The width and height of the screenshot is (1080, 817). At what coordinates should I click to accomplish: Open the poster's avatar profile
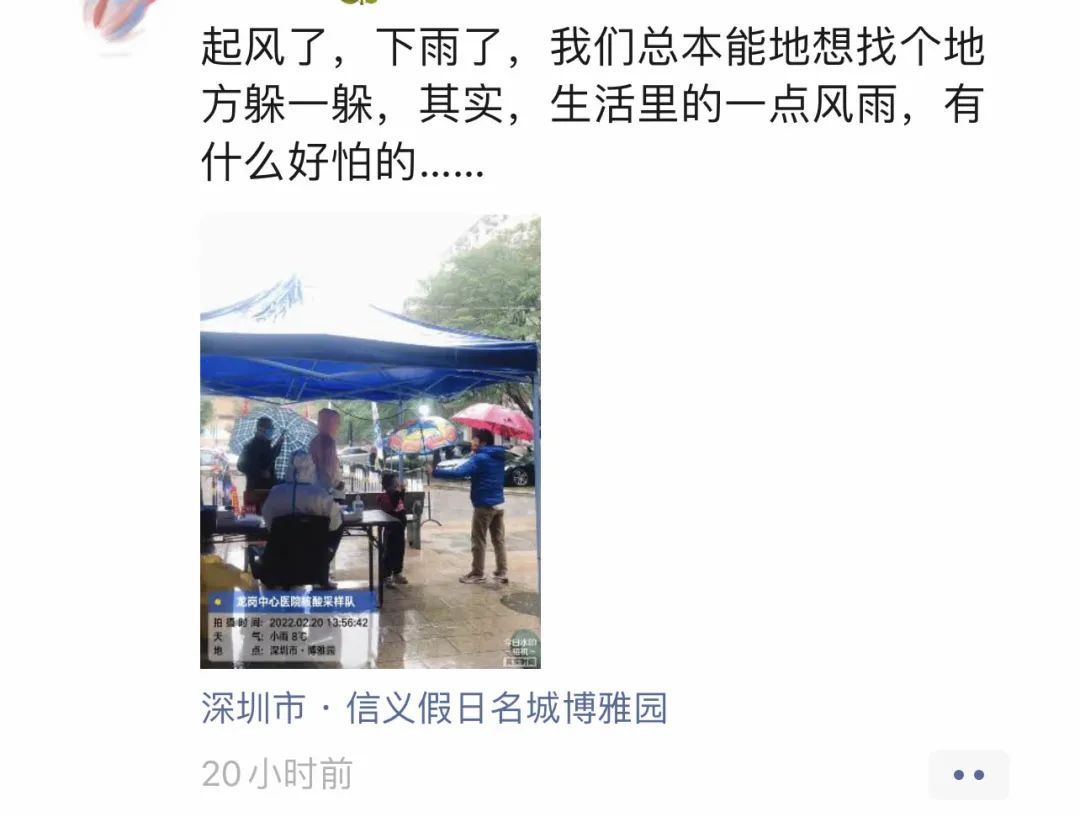click(x=120, y=18)
